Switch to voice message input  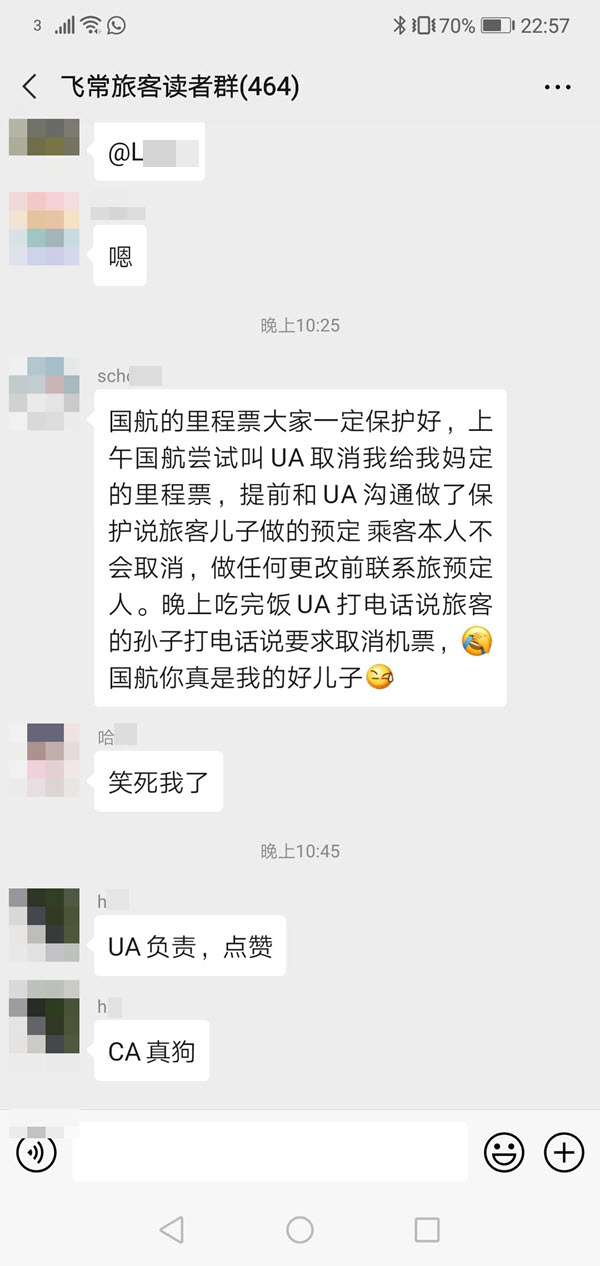(37, 1153)
